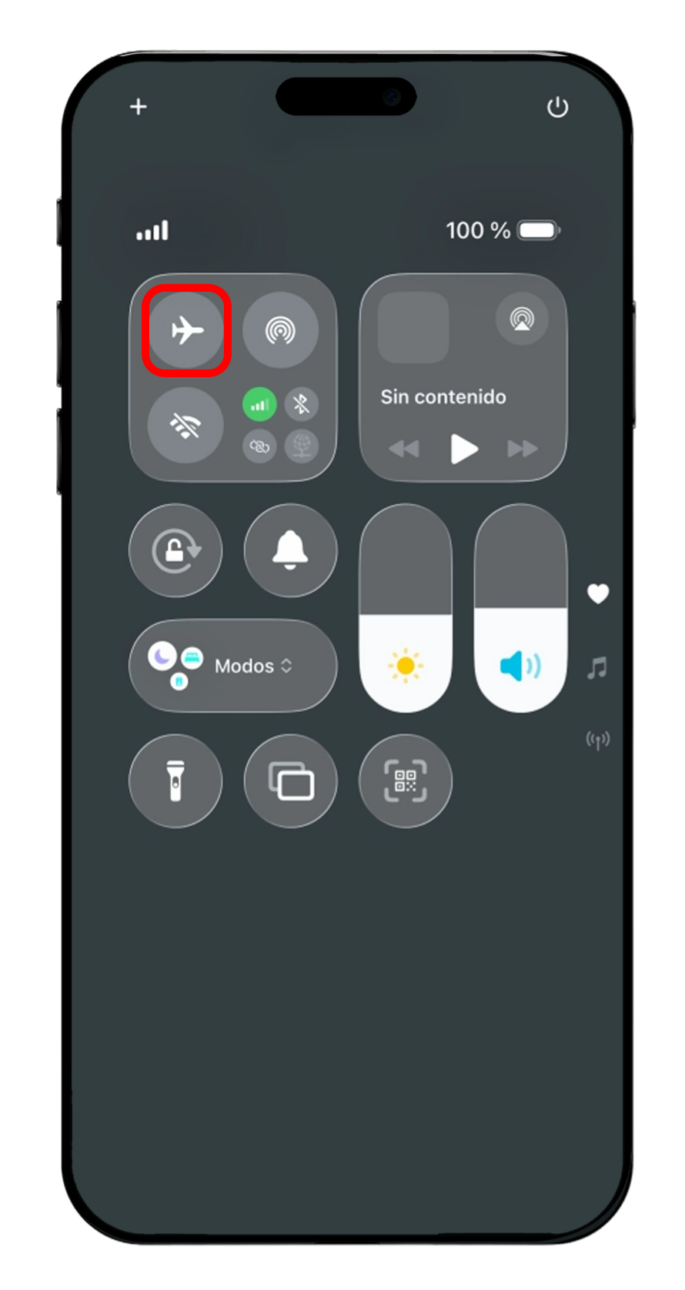
Task: Jump to the music controls page
Action: (x=597, y=668)
